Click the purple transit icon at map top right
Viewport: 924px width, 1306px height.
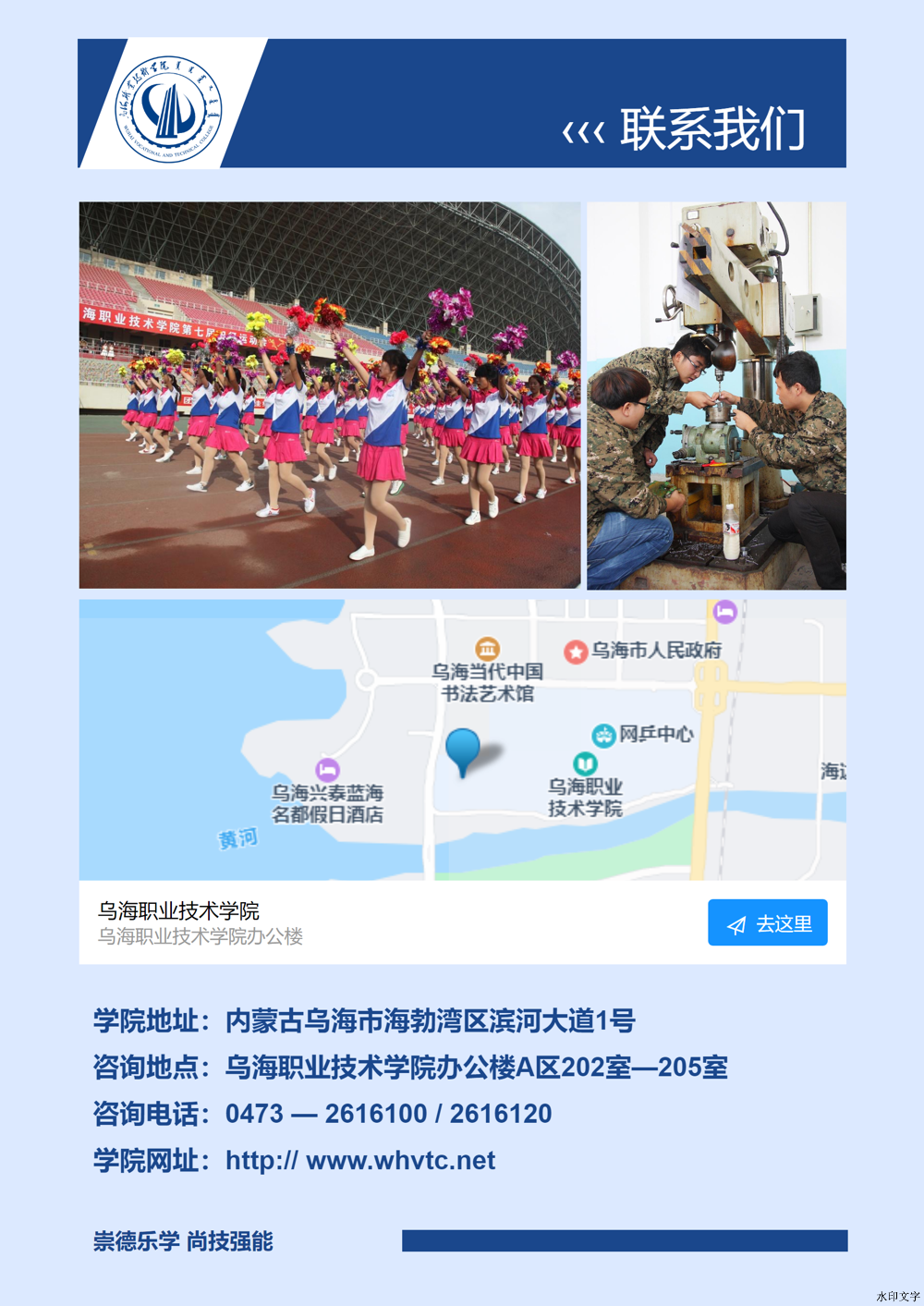[x=725, y=613]
